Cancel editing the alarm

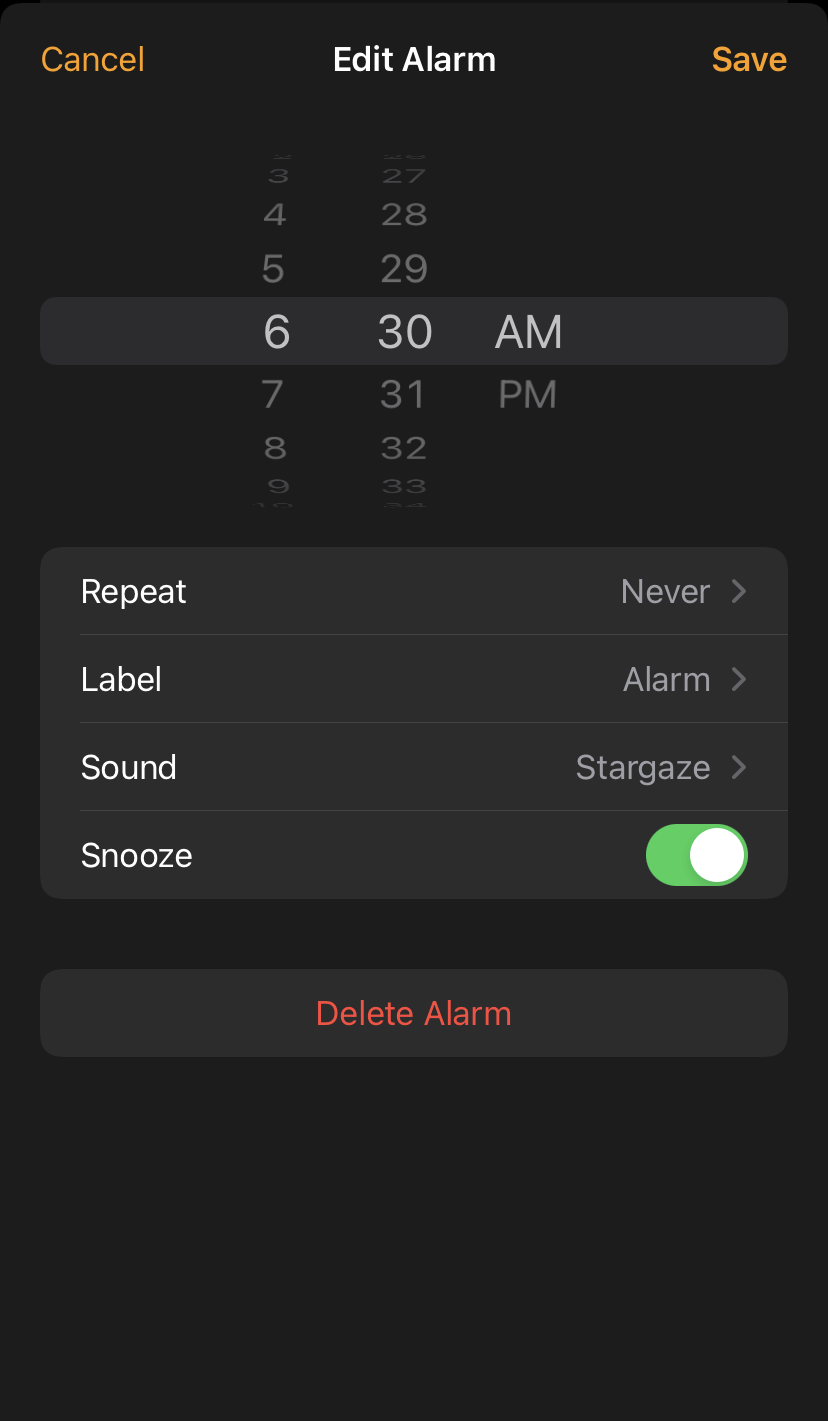(x=93, y=60)
